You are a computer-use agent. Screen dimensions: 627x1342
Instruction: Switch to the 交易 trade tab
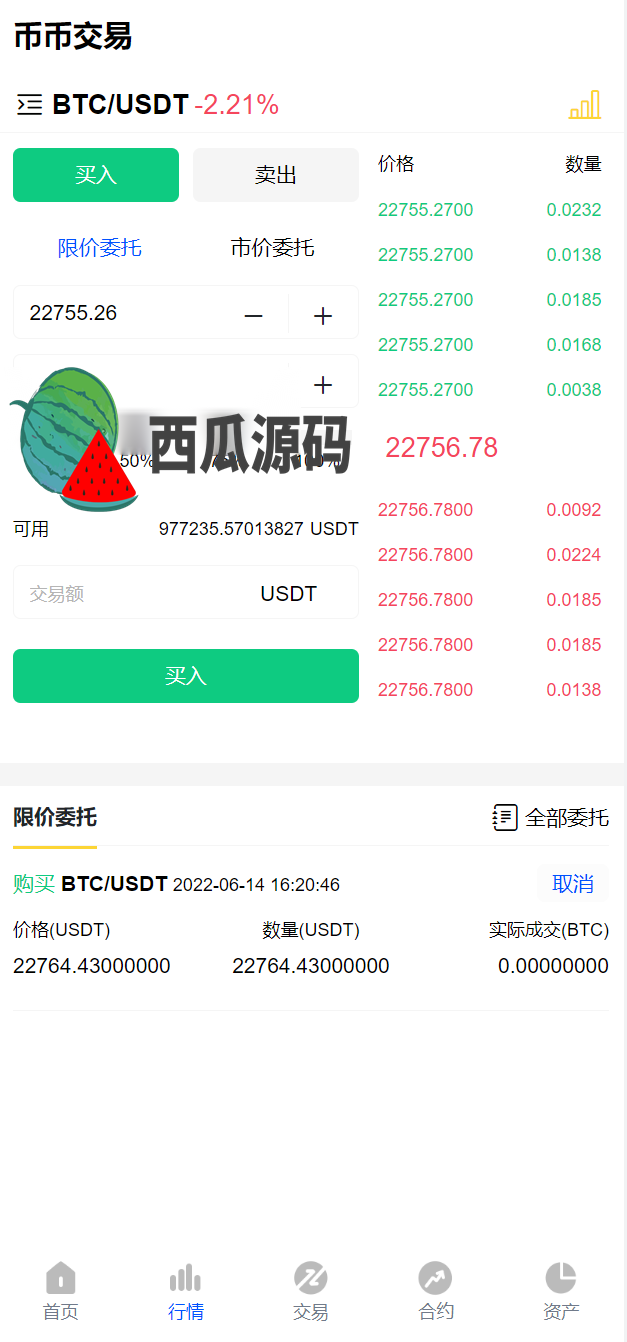click(311, 1291)
